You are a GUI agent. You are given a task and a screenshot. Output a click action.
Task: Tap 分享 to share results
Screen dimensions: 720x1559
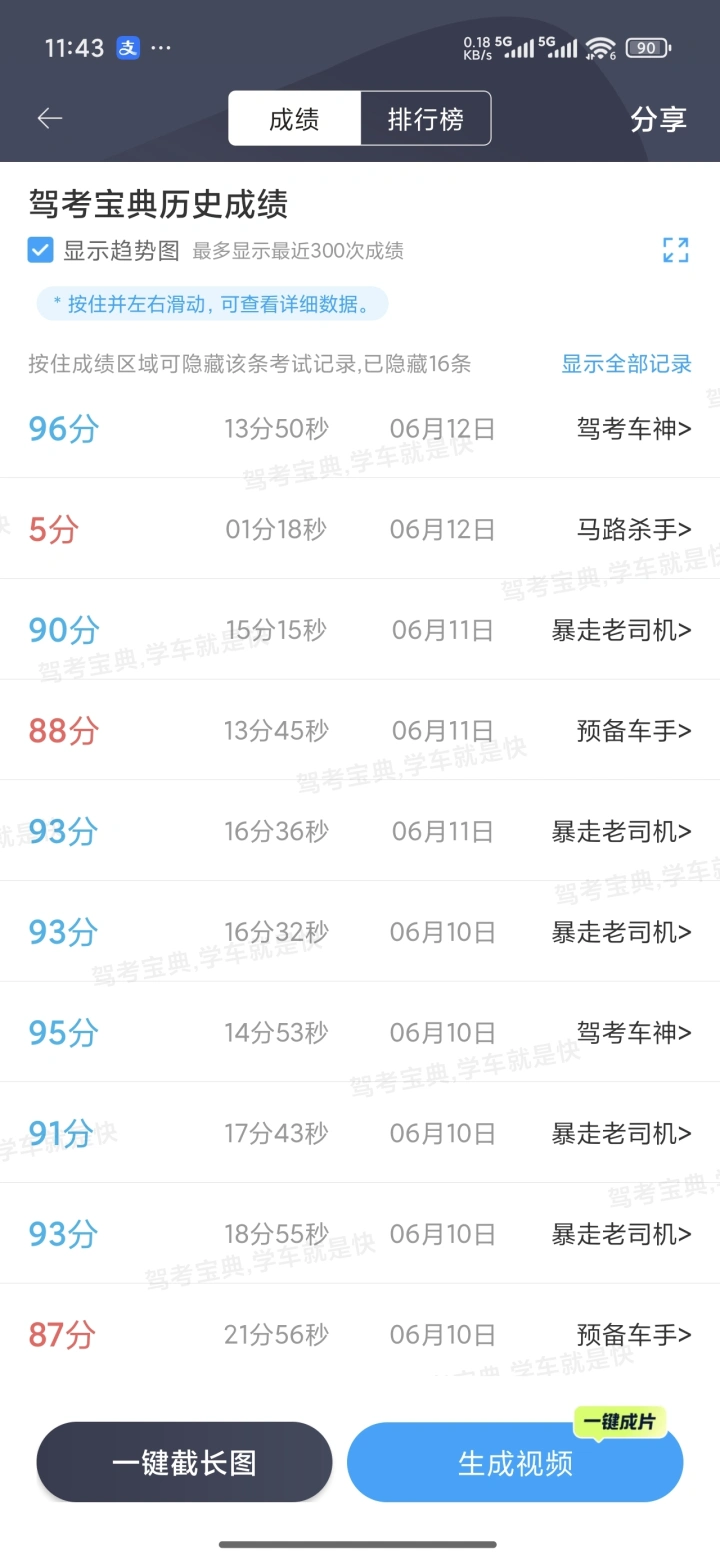[658, 119]
